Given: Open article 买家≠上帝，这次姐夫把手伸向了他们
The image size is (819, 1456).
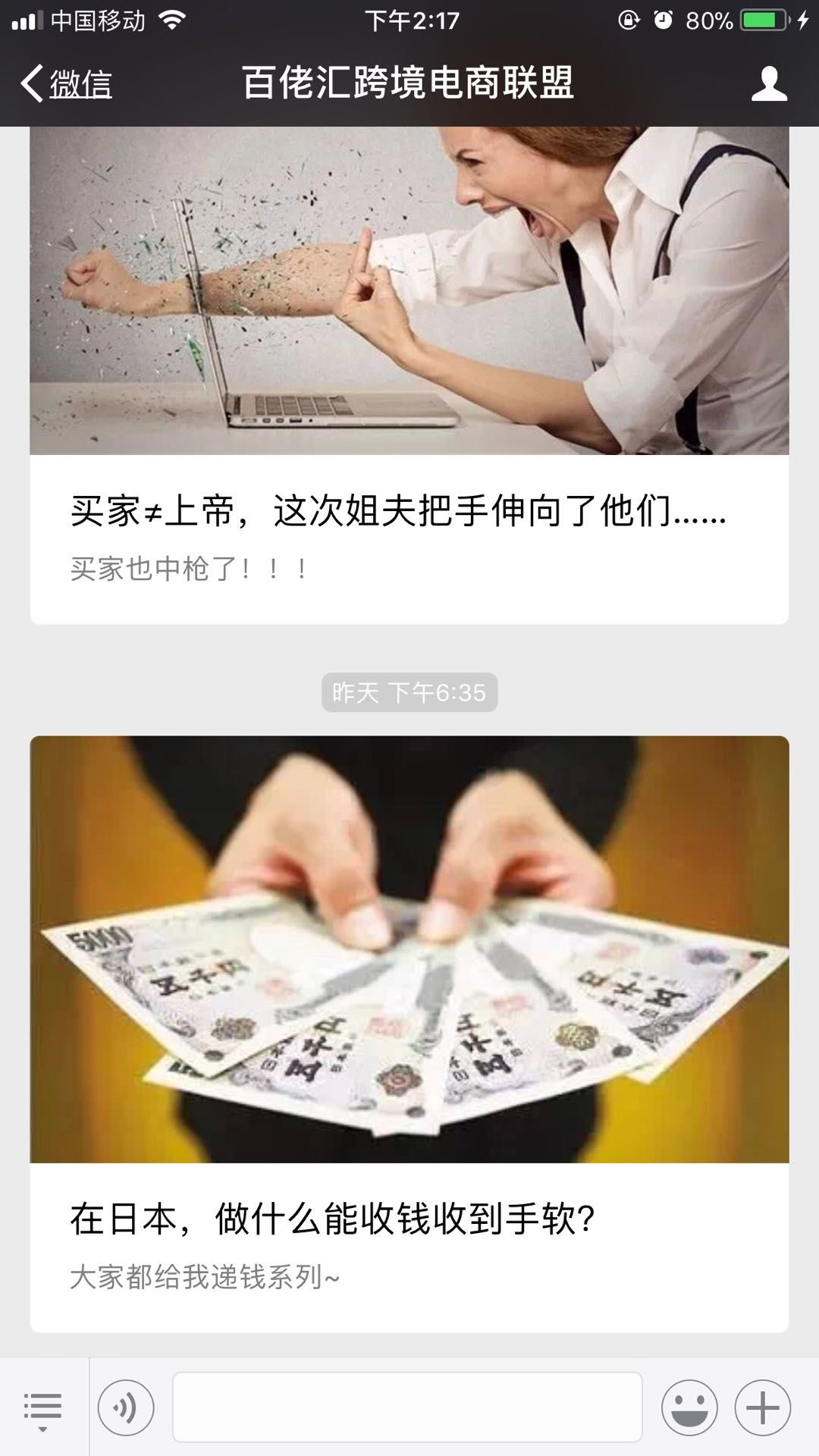Looking at the screenshot, I should pos(399,510).
